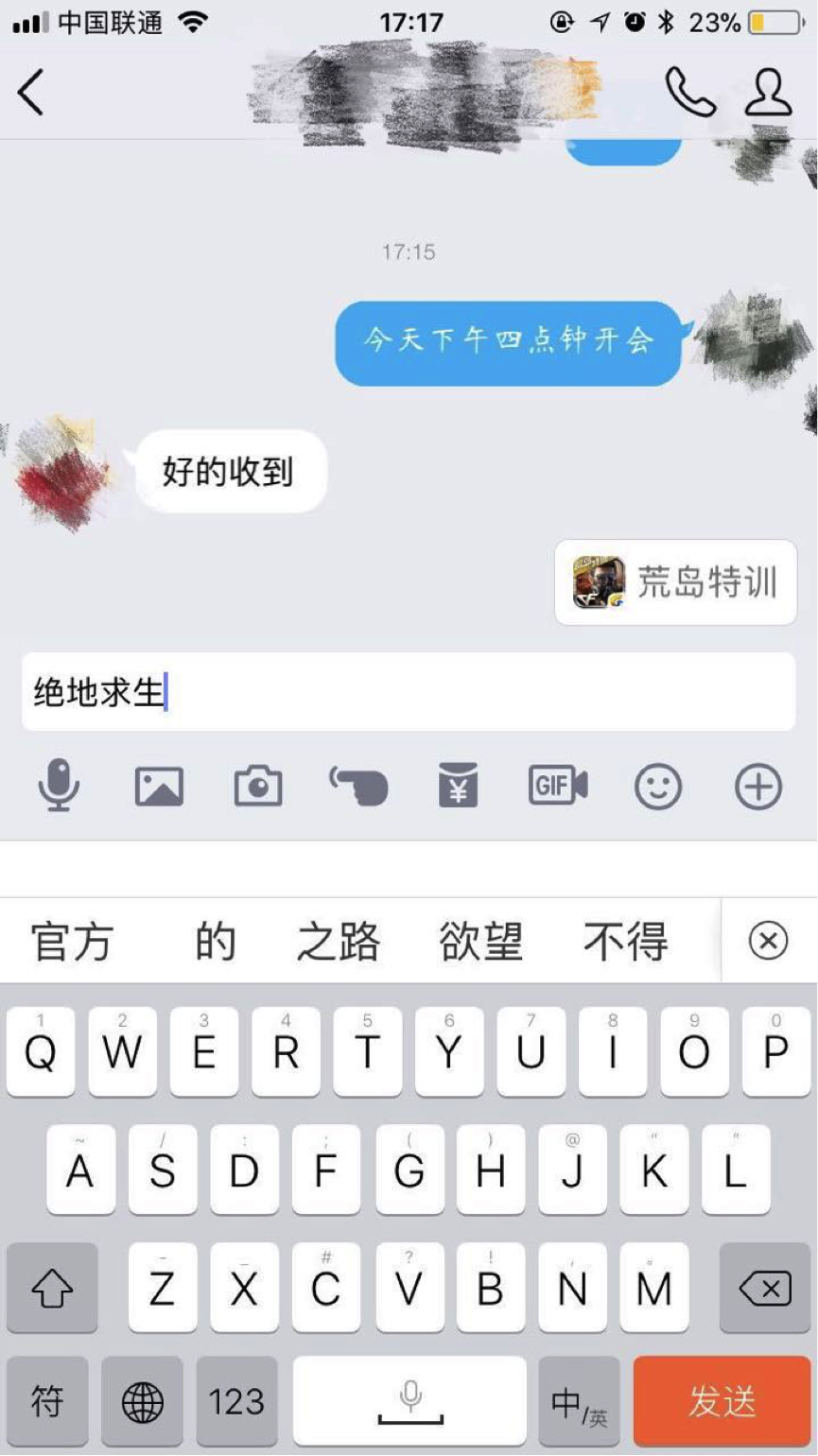Select the suggestion 官方
The image size is (818, 1456).
72,942
